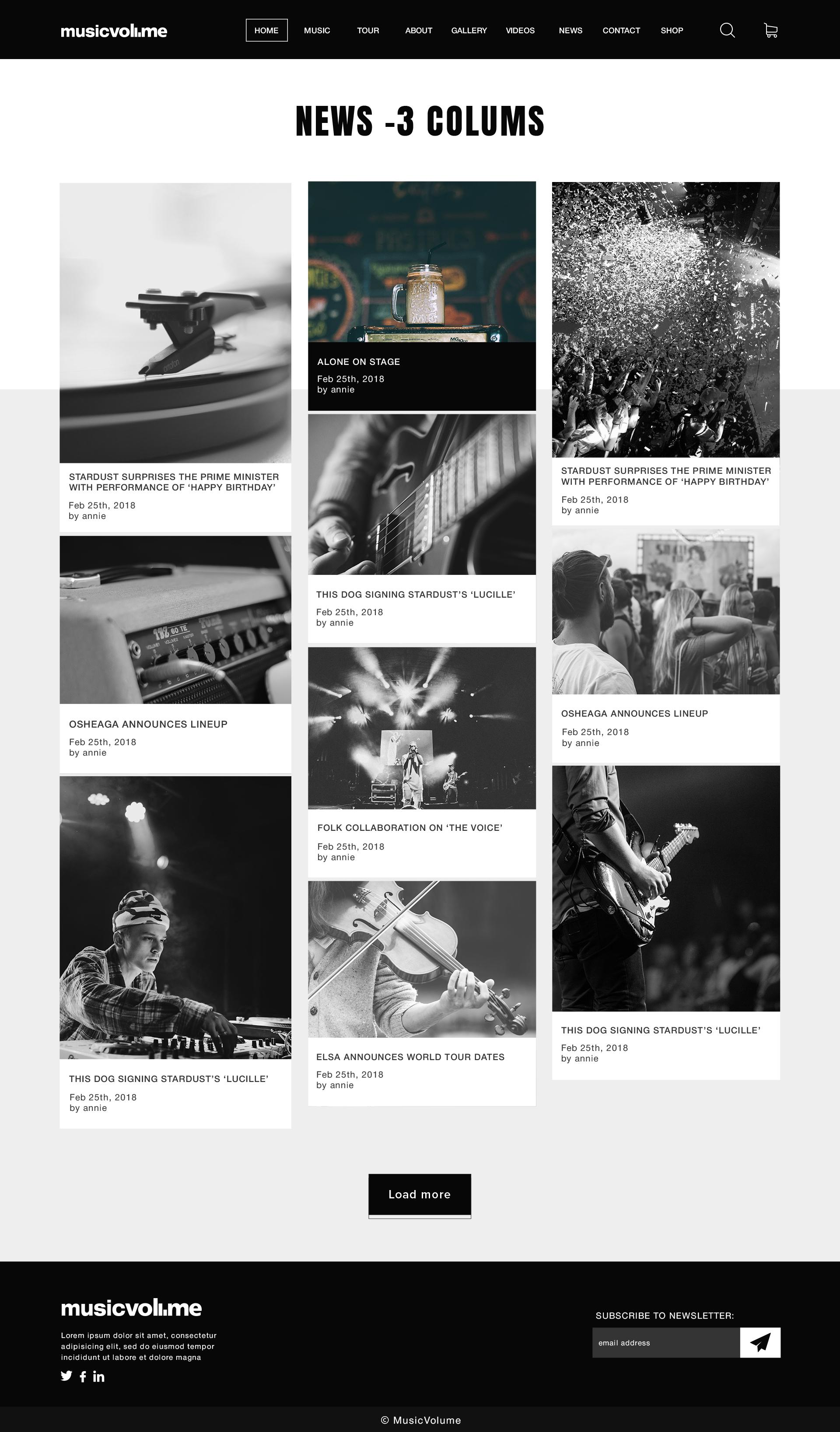This screenshot has height=1432, width=840.
Task: Open the LinkedIn profile in the footer
Action: point(99,1376)
